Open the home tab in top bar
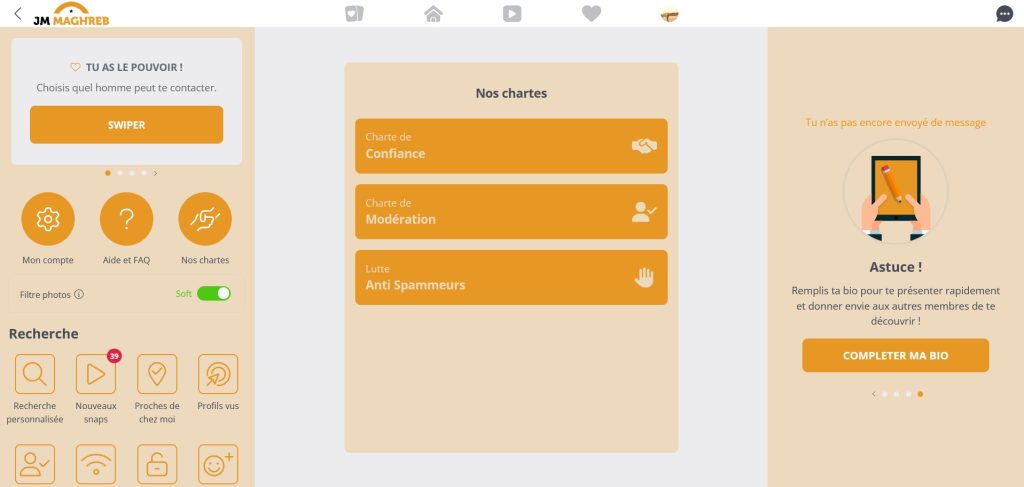Viewport: 1024px width, 487px height. pos(433,13)
